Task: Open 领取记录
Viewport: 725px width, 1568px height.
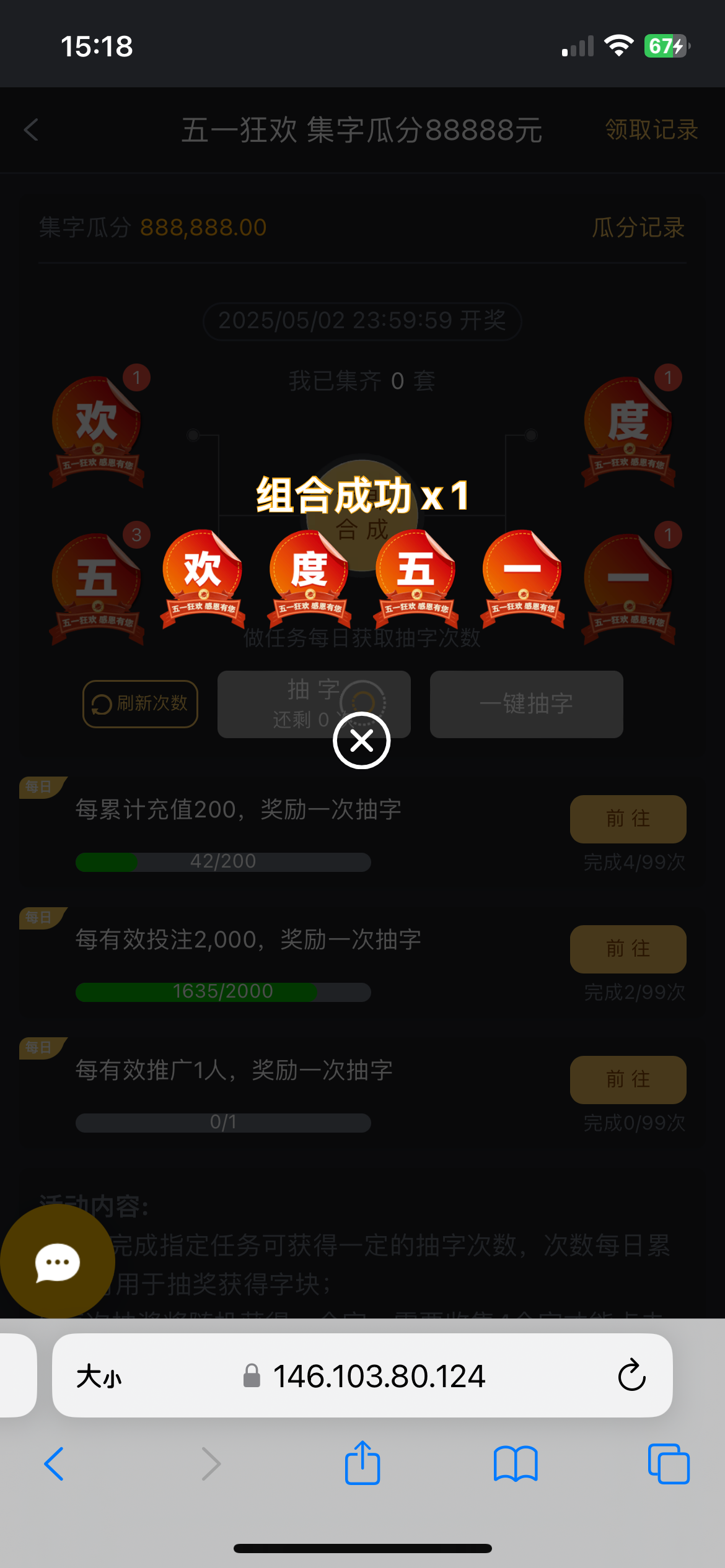Action: point(651,130)
